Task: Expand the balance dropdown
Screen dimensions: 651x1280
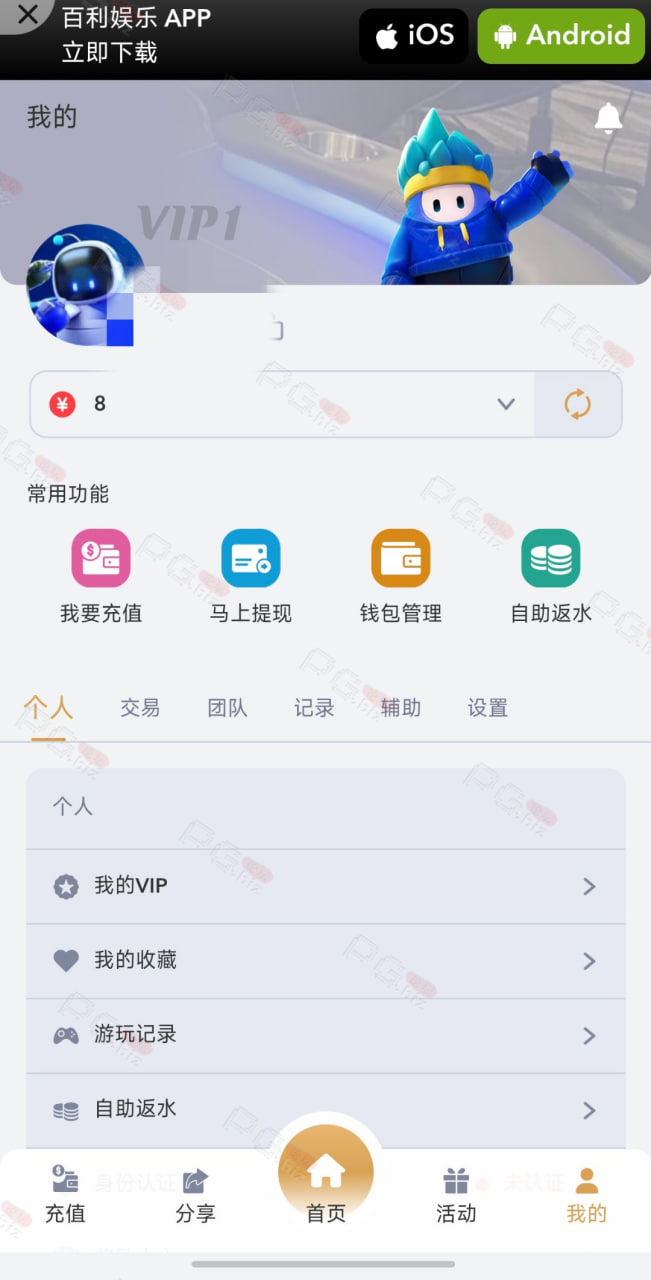Action: [506, 404]
